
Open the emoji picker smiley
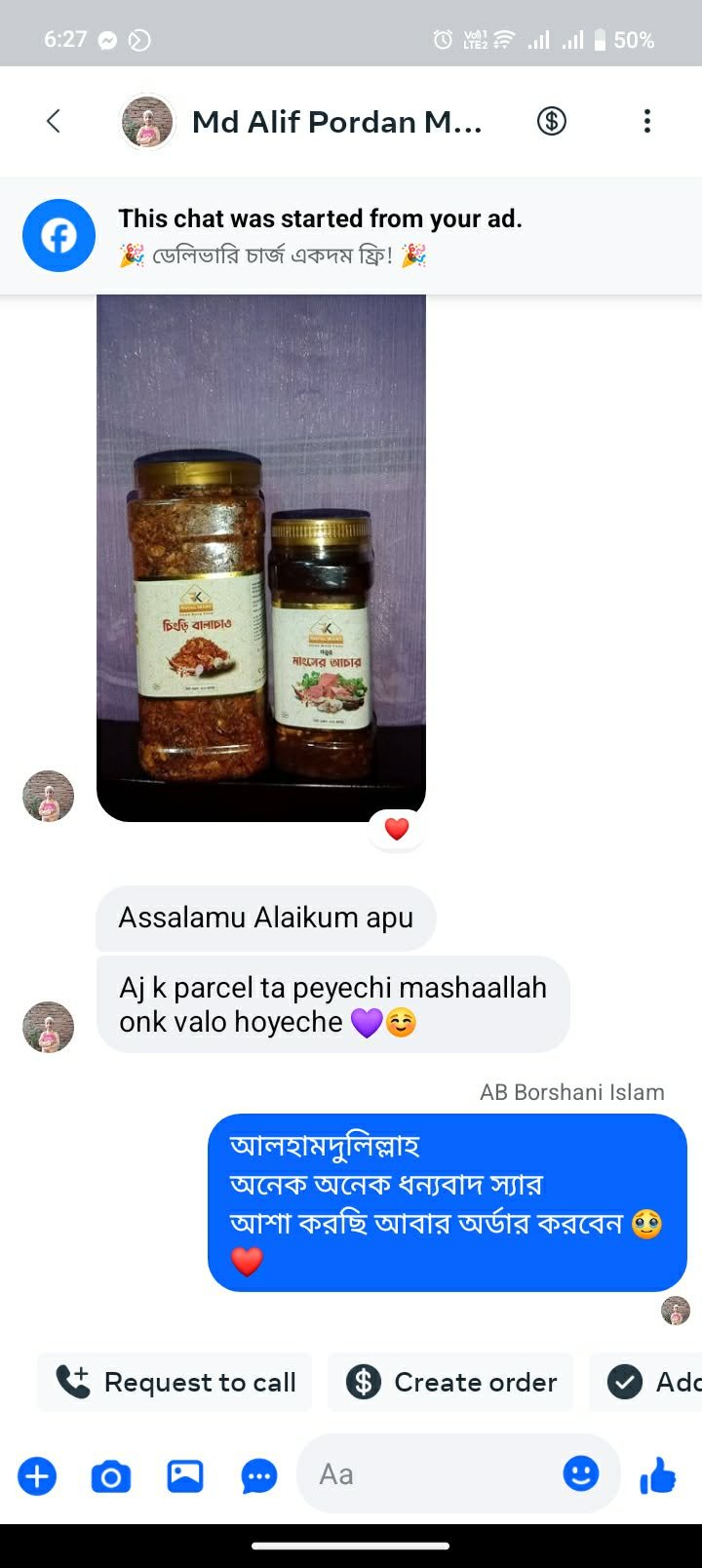(x=580, y=1472)
